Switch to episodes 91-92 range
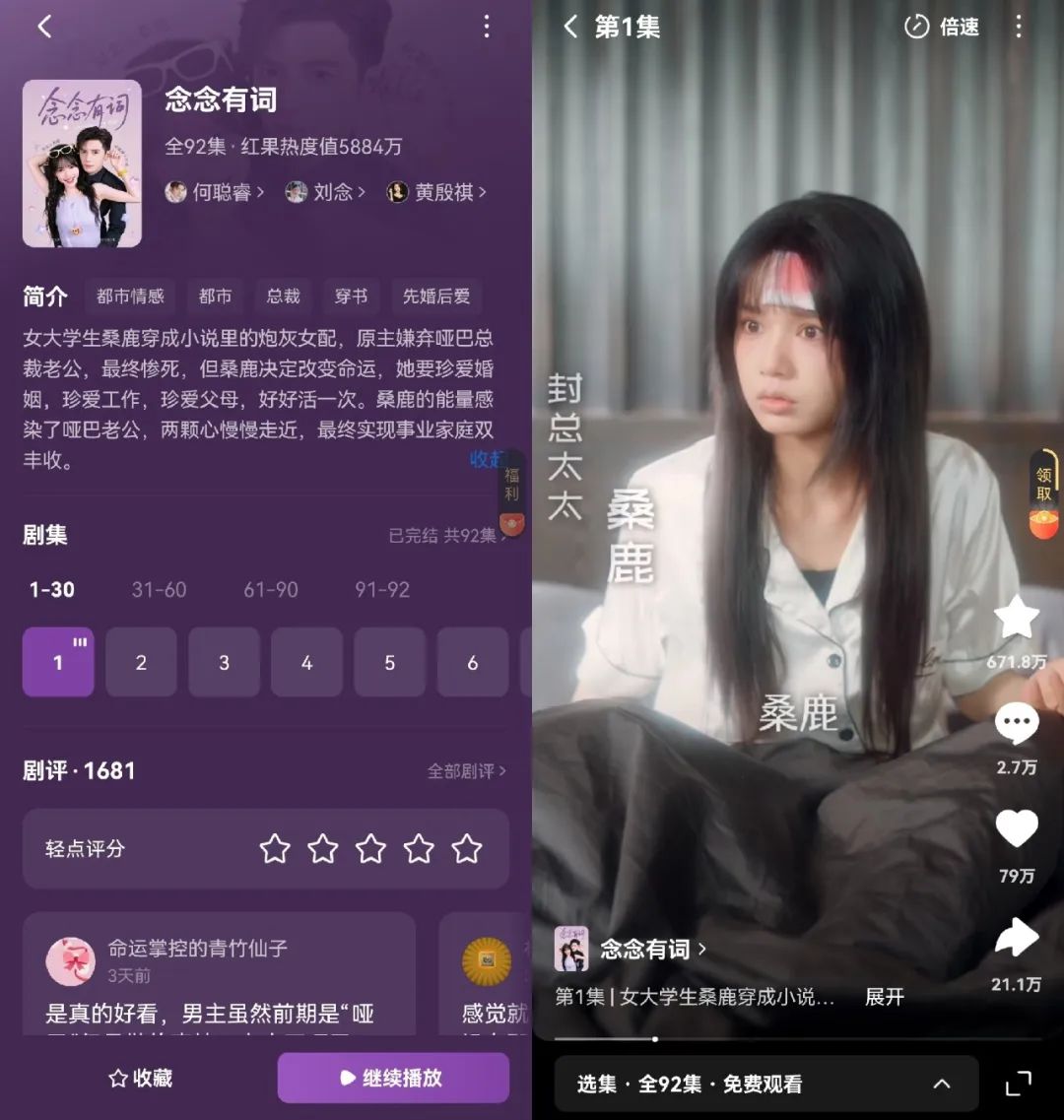This screenshot has height=1120, width=1064. tap(382, 589)
